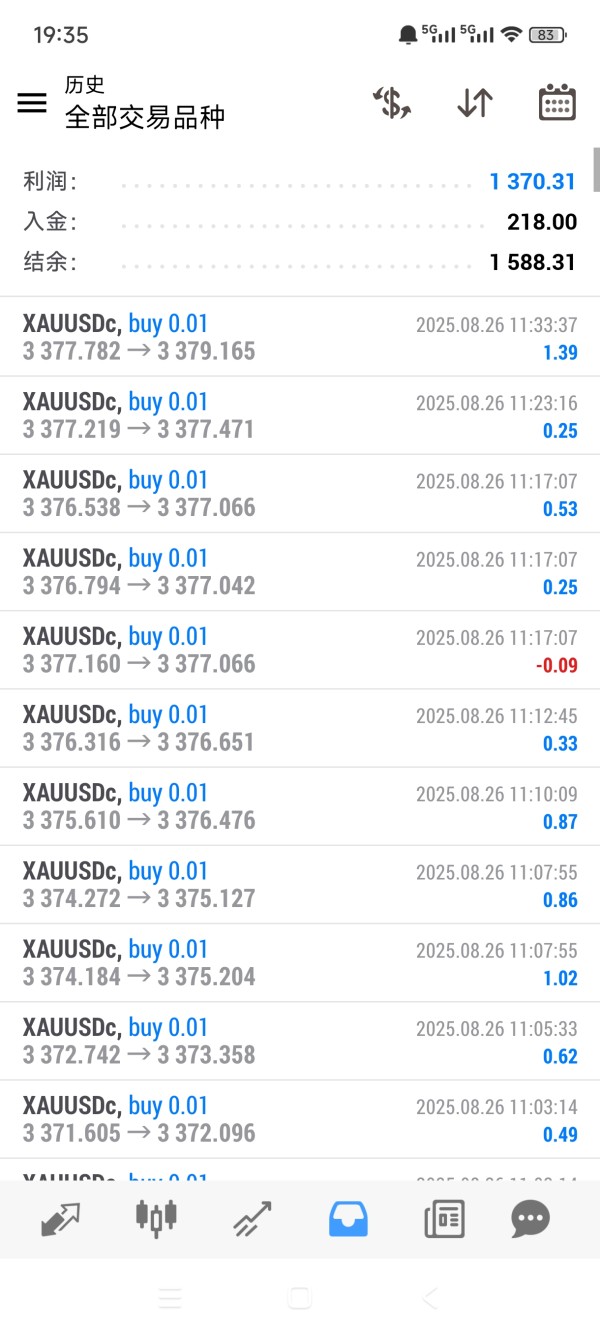
Task: Switch to the Quotes tab
Action: (60, 1219)
